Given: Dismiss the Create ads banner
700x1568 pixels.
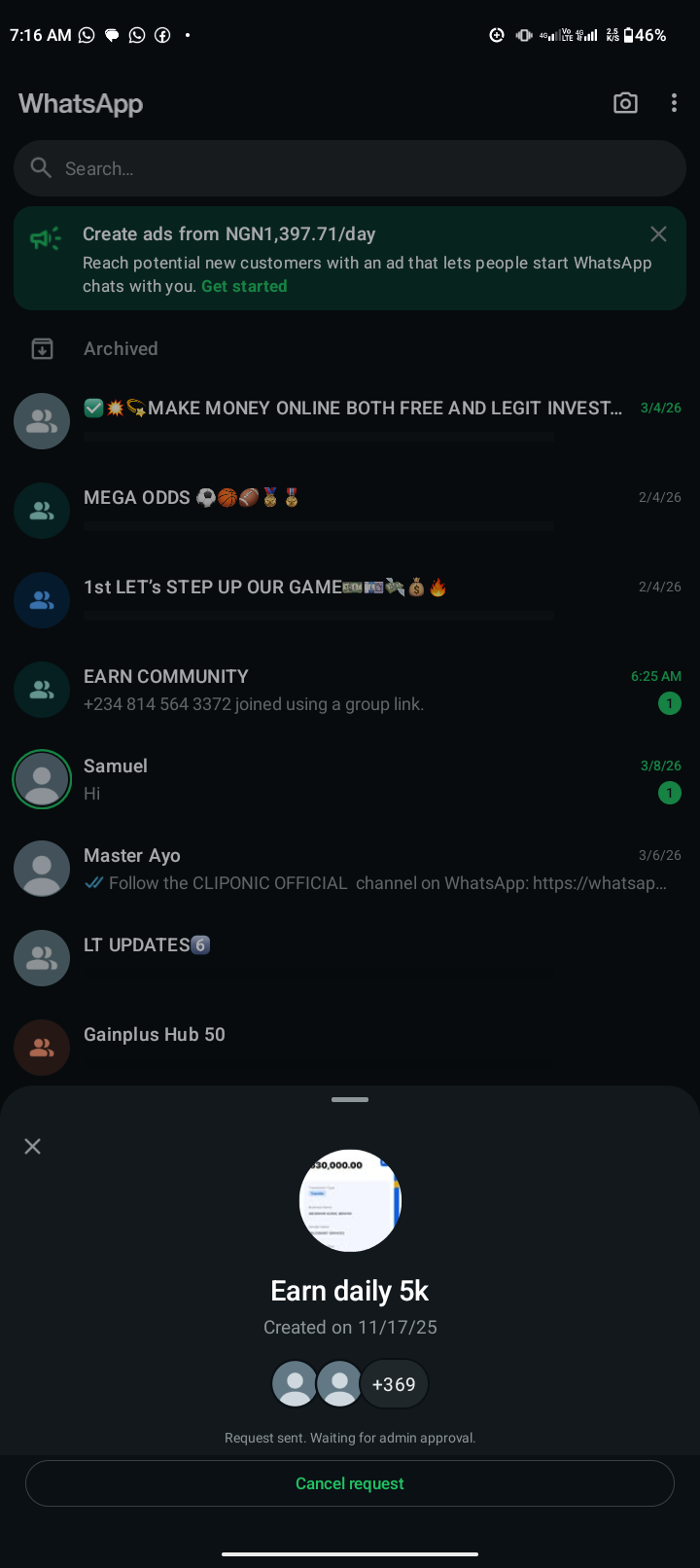Looking at the screenshot, I should (x=658, y=233).
